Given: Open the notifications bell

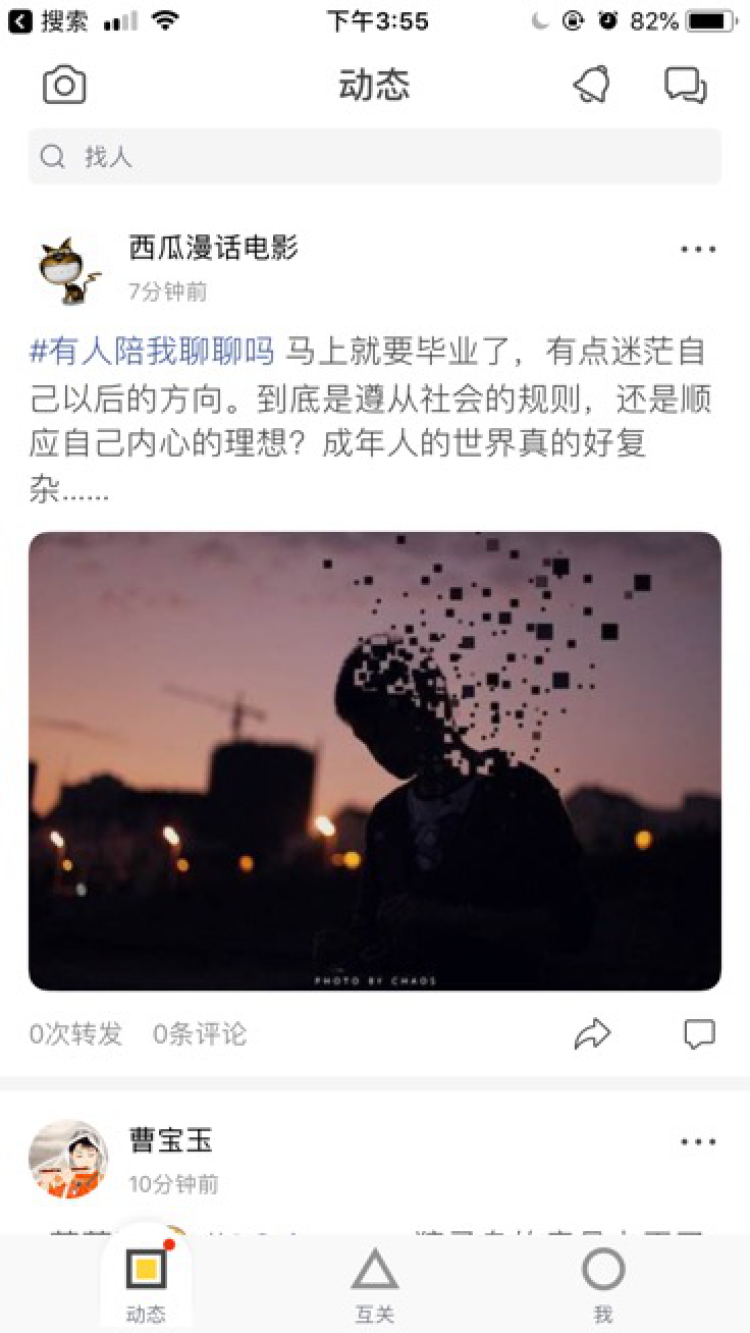Looking at the screenshot, I should coord(592,85).
